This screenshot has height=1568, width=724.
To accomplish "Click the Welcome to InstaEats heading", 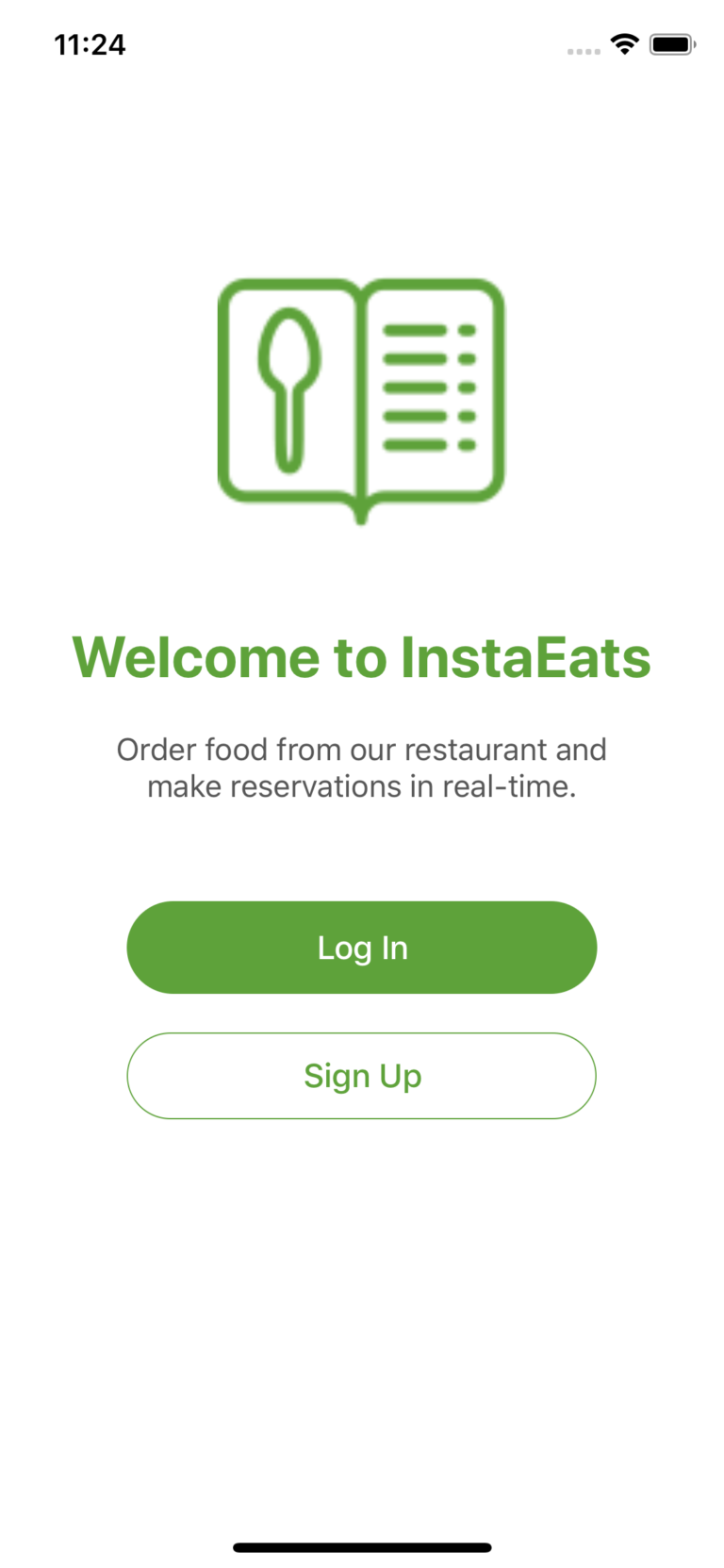I will tap(362, 657).
